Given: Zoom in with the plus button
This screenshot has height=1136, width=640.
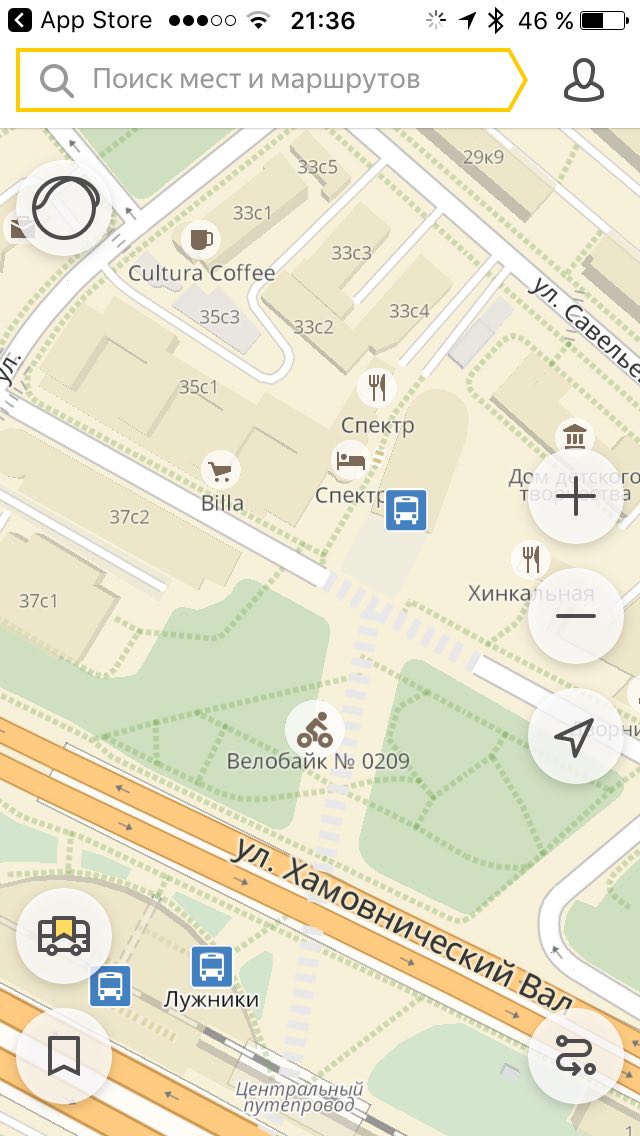Looking at the screenshot, I should tap(575, 498).
